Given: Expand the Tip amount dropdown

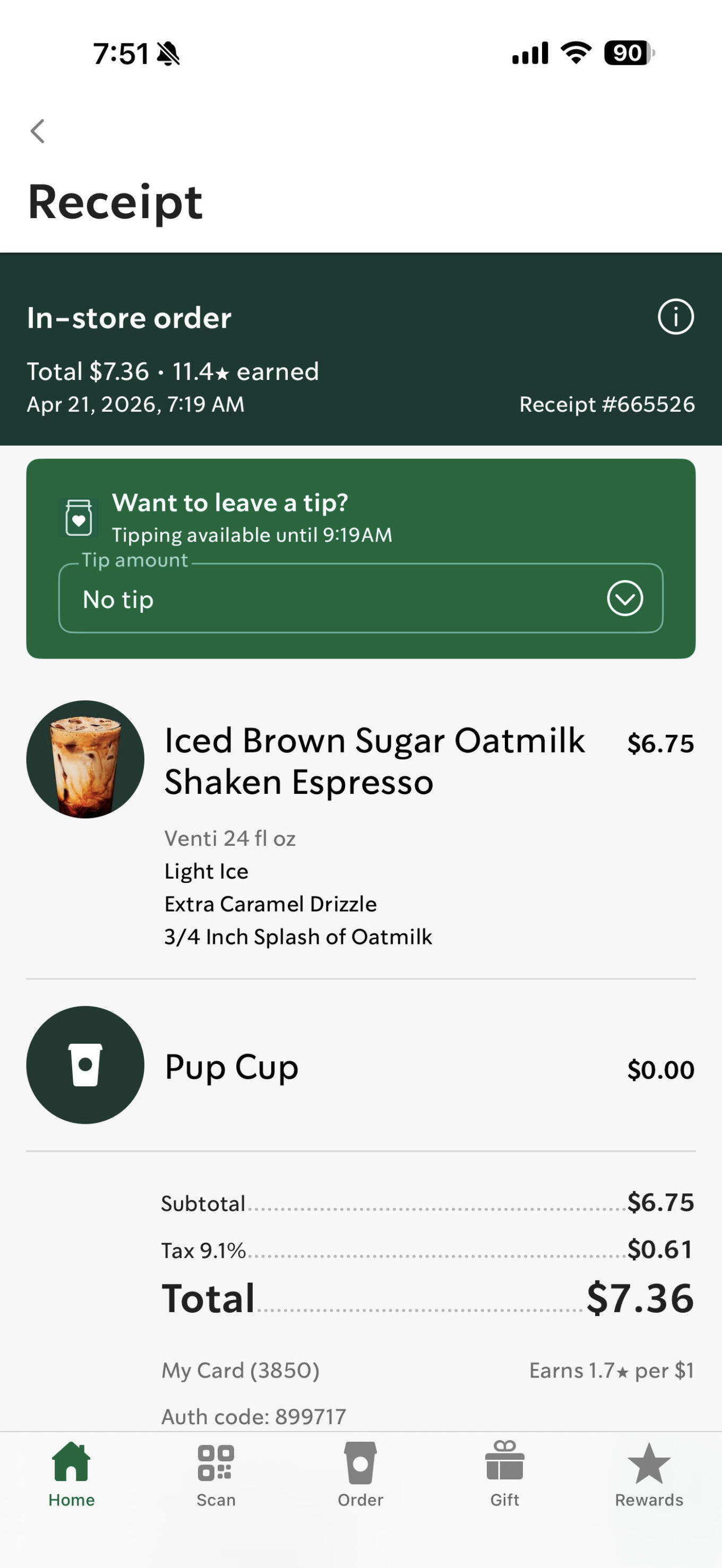Looking at the screenshot, I should click(x=625, y=599).
